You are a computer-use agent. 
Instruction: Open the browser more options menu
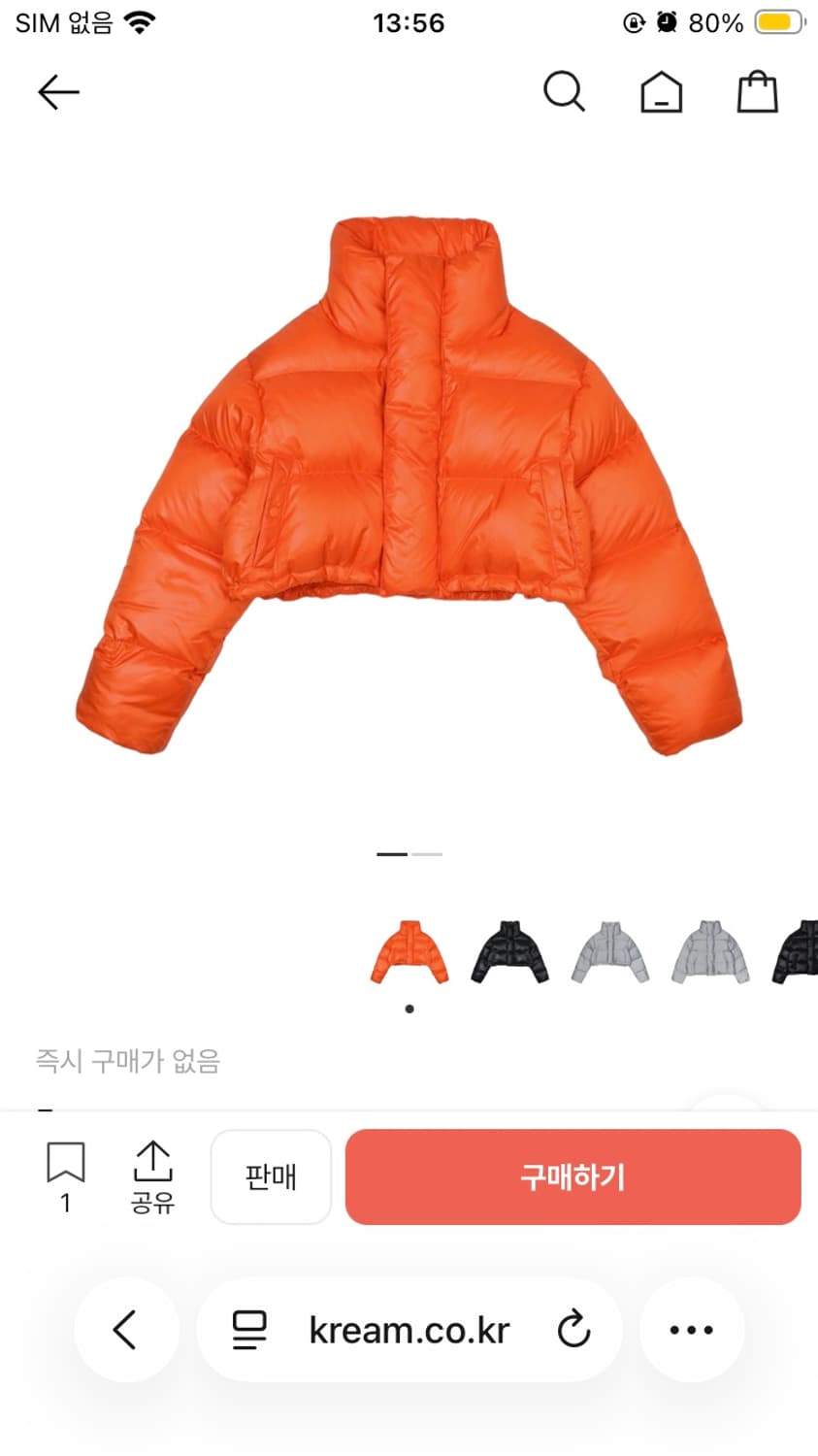coord(691,1330)
